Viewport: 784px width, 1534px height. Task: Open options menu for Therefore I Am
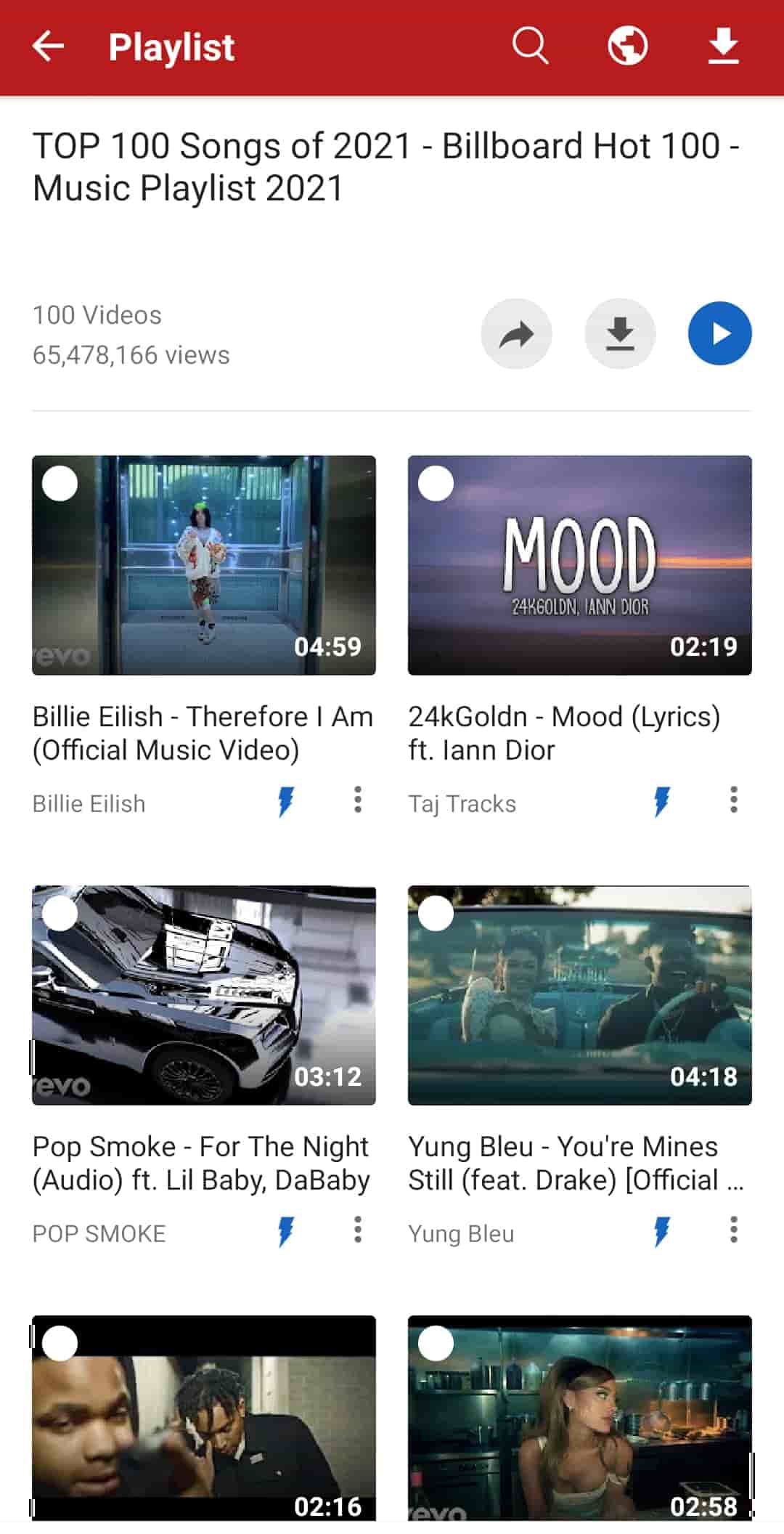(x=358, y=803)
